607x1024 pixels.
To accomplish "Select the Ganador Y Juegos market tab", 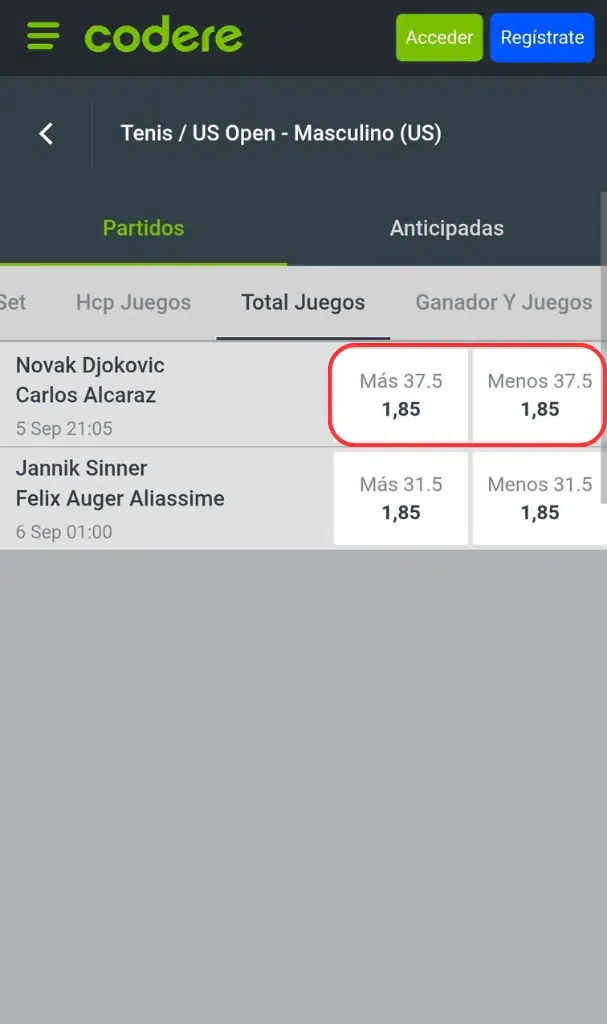I will coord(503,302).
